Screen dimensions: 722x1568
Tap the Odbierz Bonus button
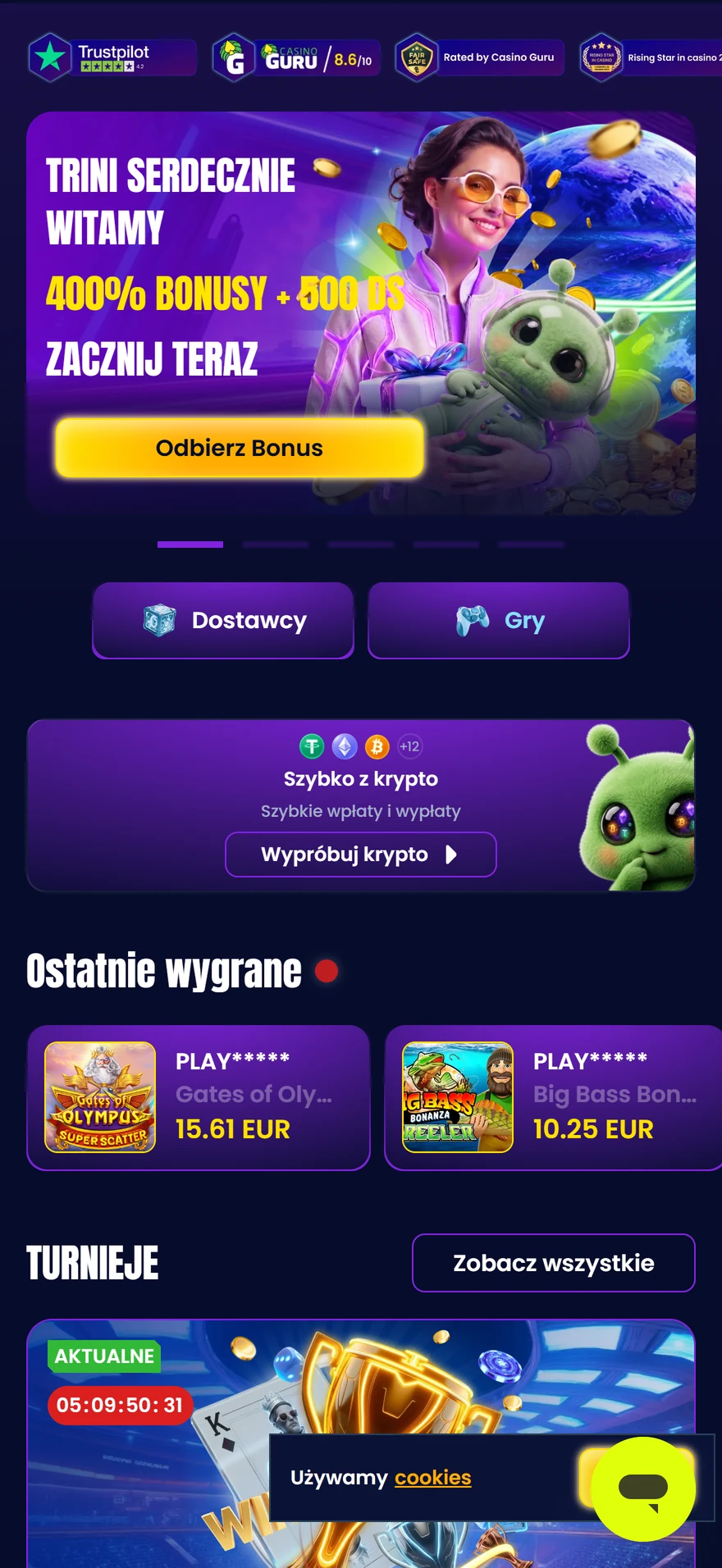pos(240,448)
